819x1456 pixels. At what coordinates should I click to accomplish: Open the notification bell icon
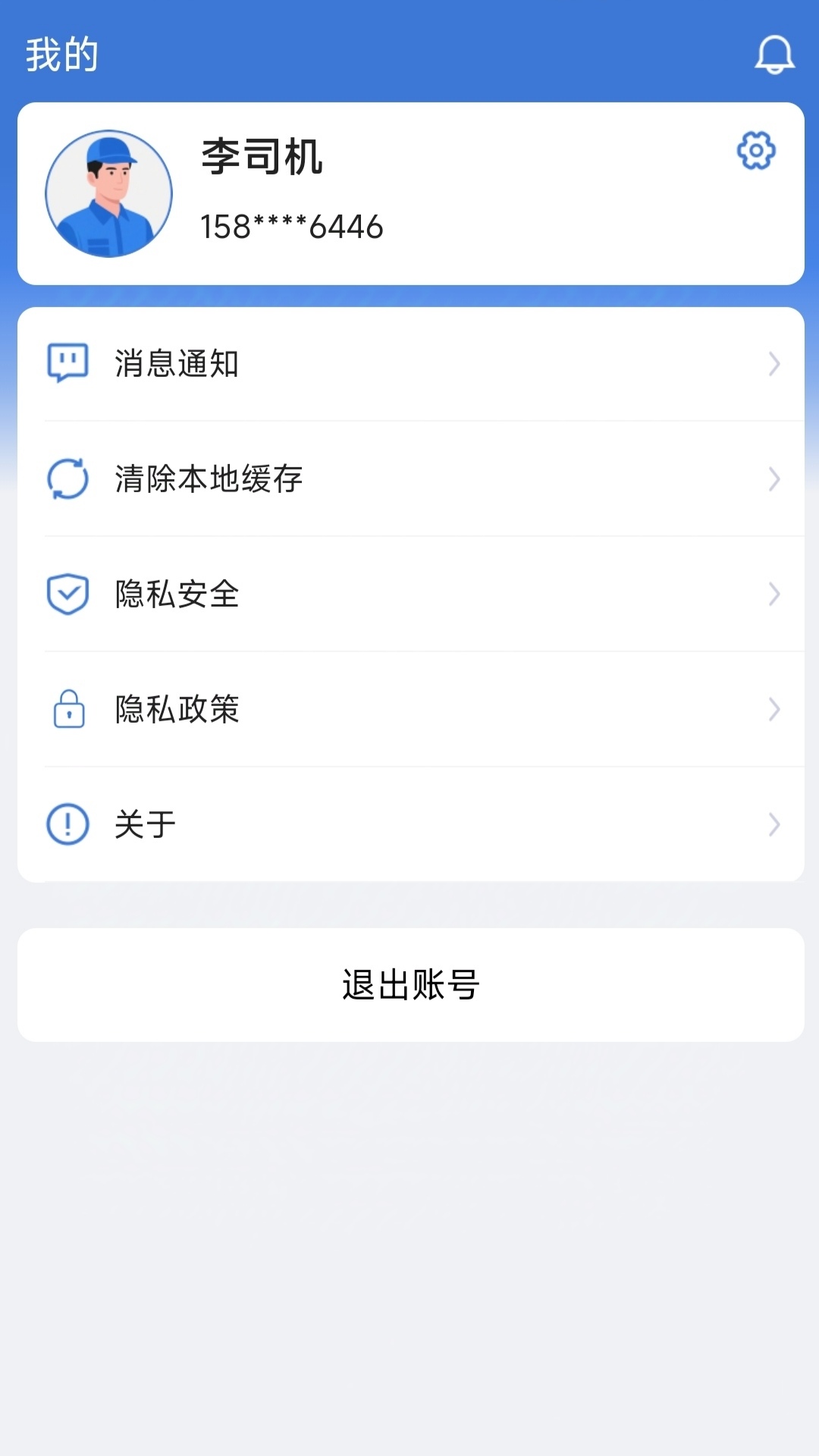774,55
